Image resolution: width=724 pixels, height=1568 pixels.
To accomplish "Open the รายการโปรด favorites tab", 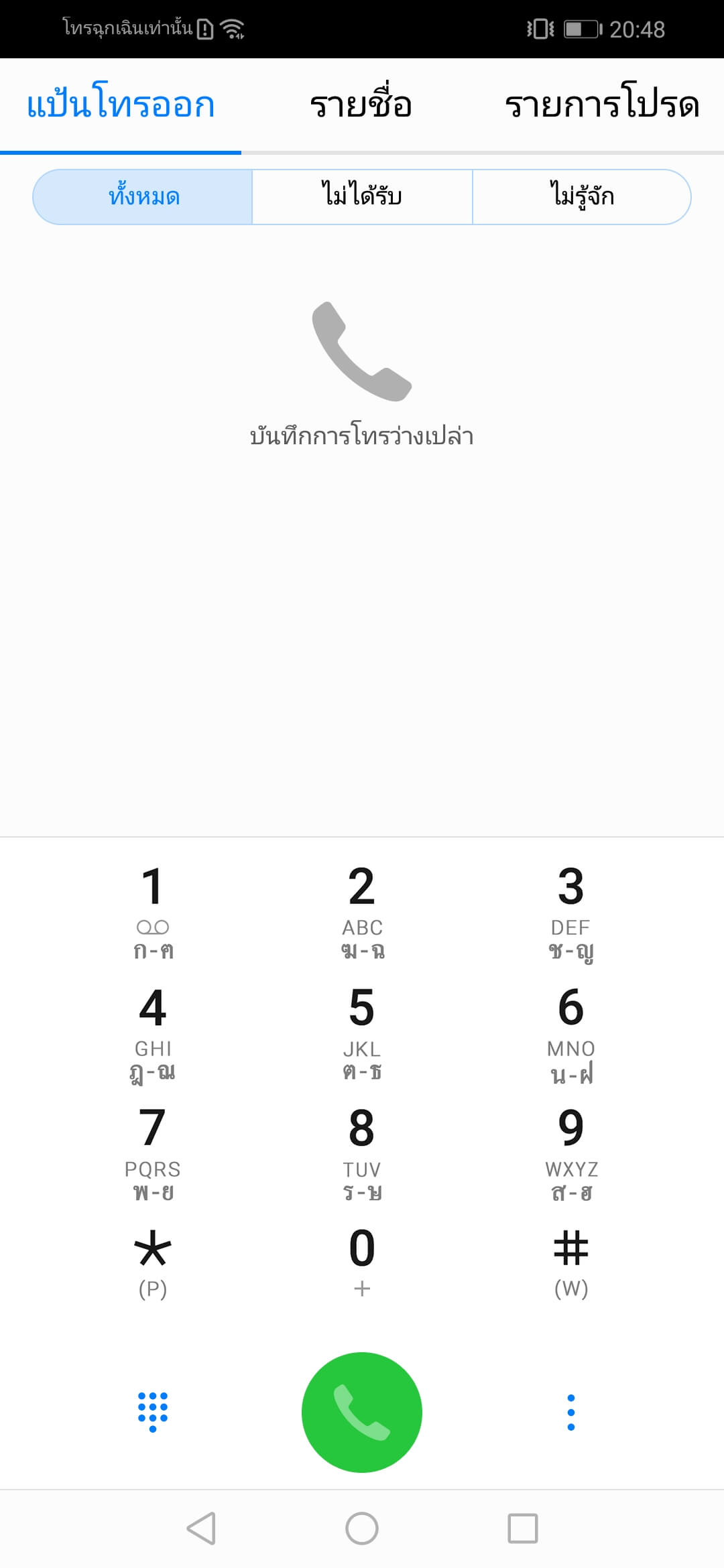I will (602, 105).
